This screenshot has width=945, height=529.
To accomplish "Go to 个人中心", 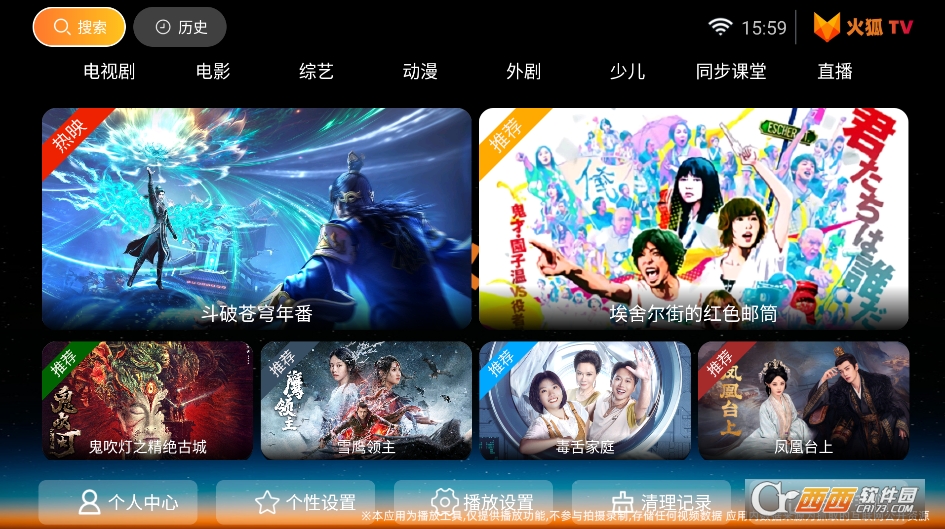I will [x=118, y=502].
